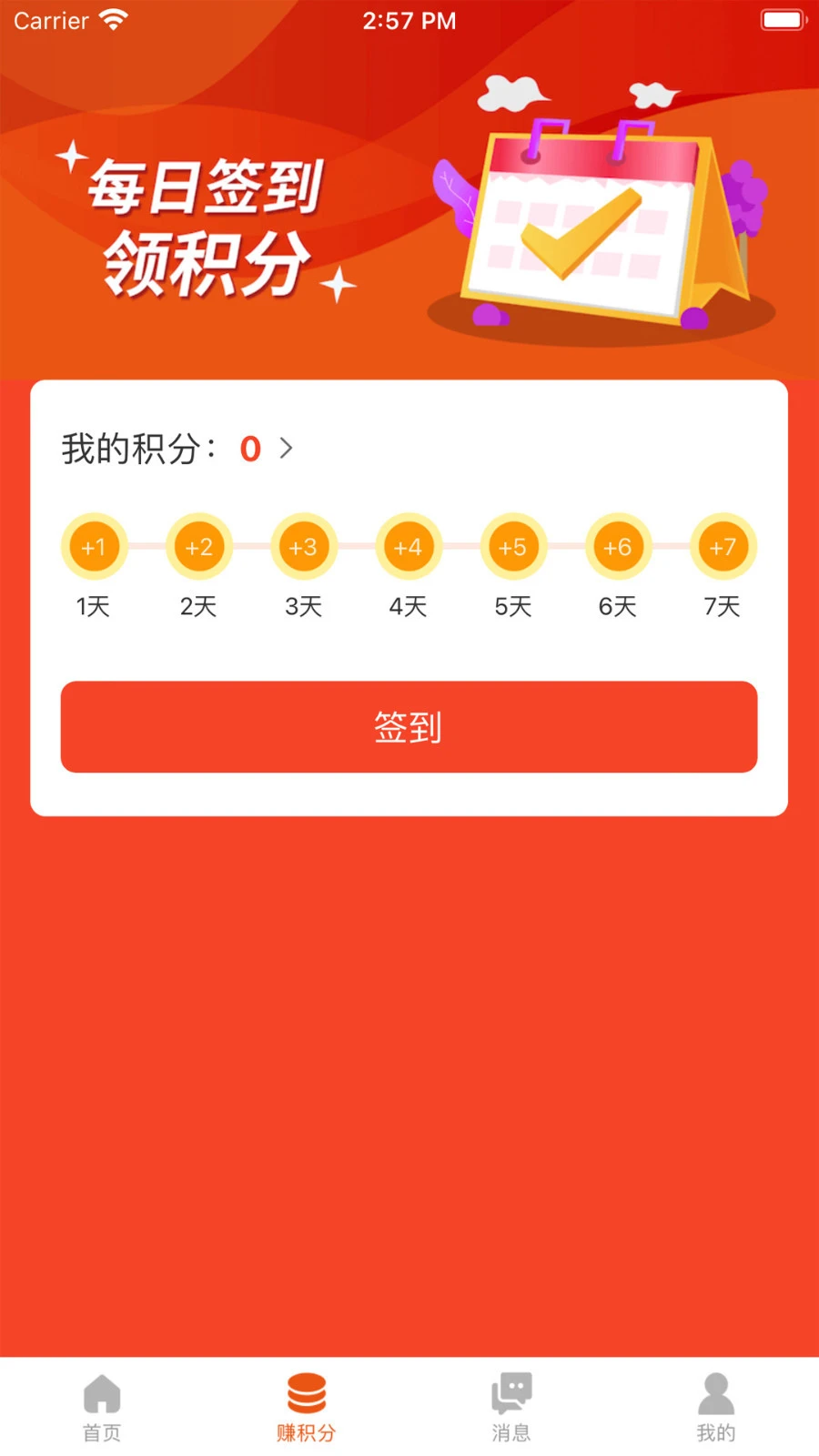Open the 消息 message bubble icon
The width and height of the screenshot is (819, 1456).
[511, 1391]
